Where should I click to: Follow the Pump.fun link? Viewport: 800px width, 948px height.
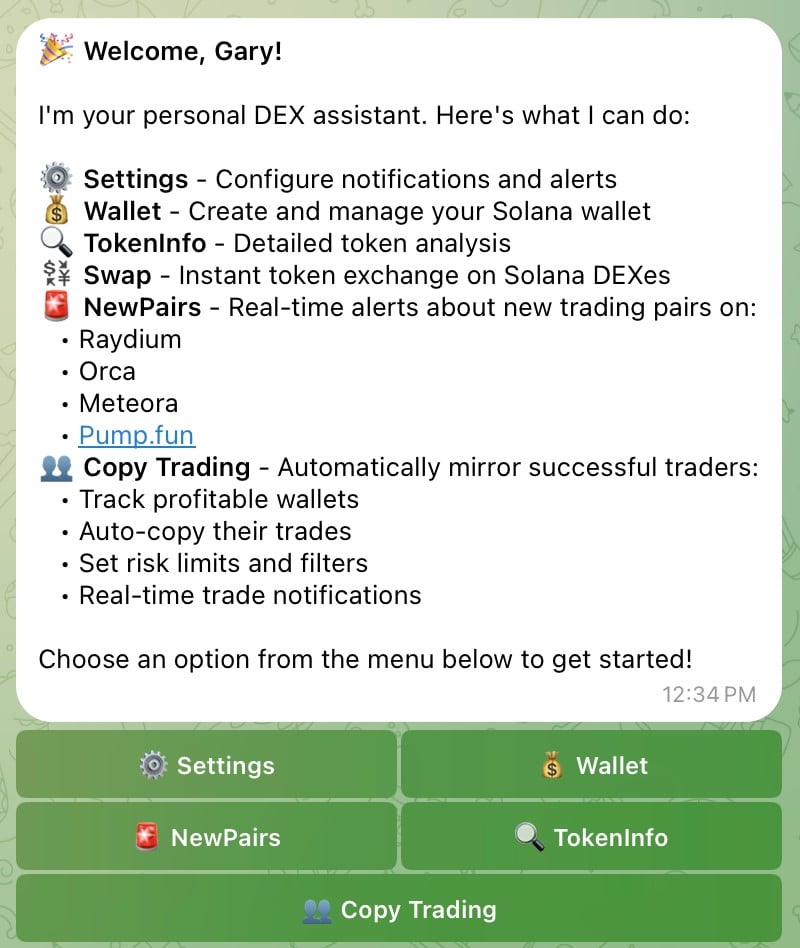(x=137, y=435)
